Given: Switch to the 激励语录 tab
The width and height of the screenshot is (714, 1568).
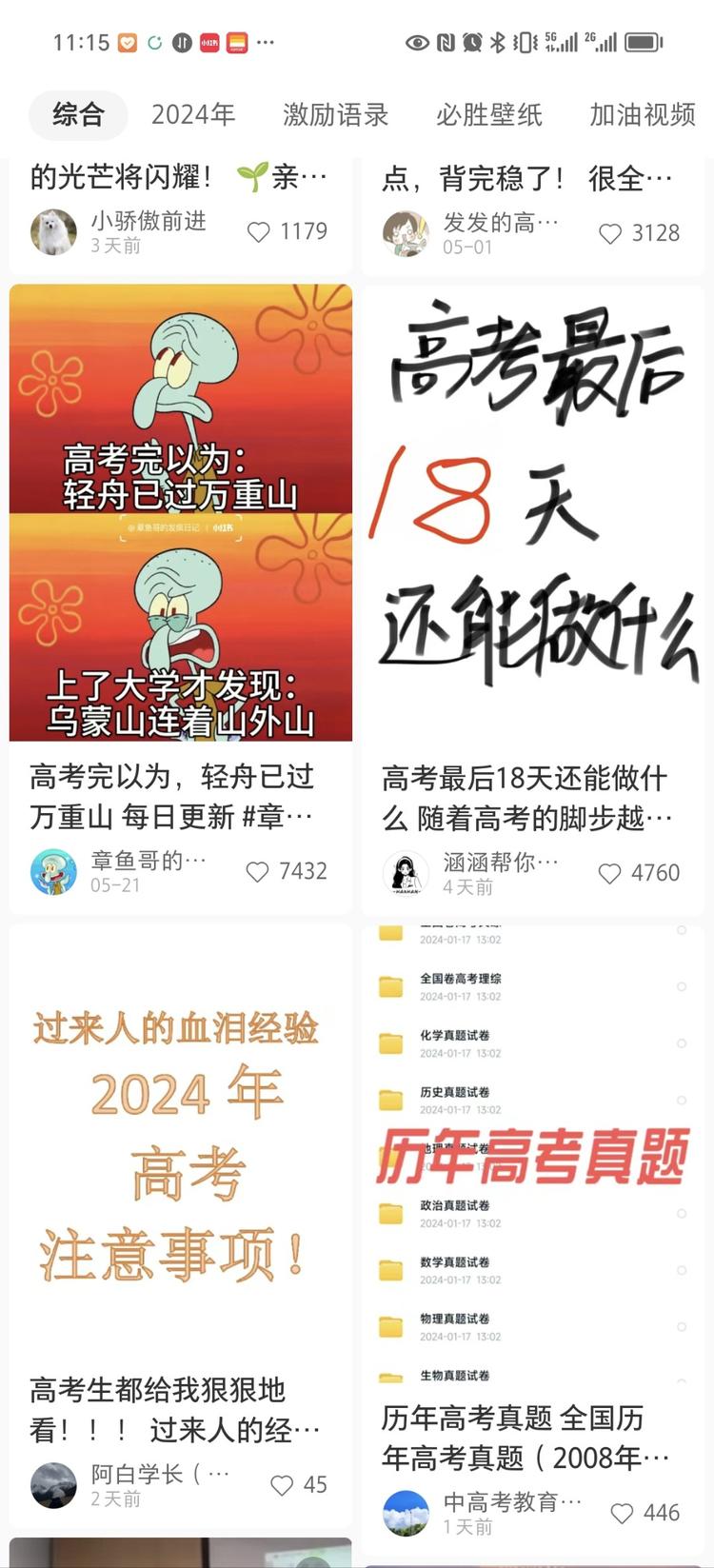Looking at the screenshot, I should [x=335, y=114].
